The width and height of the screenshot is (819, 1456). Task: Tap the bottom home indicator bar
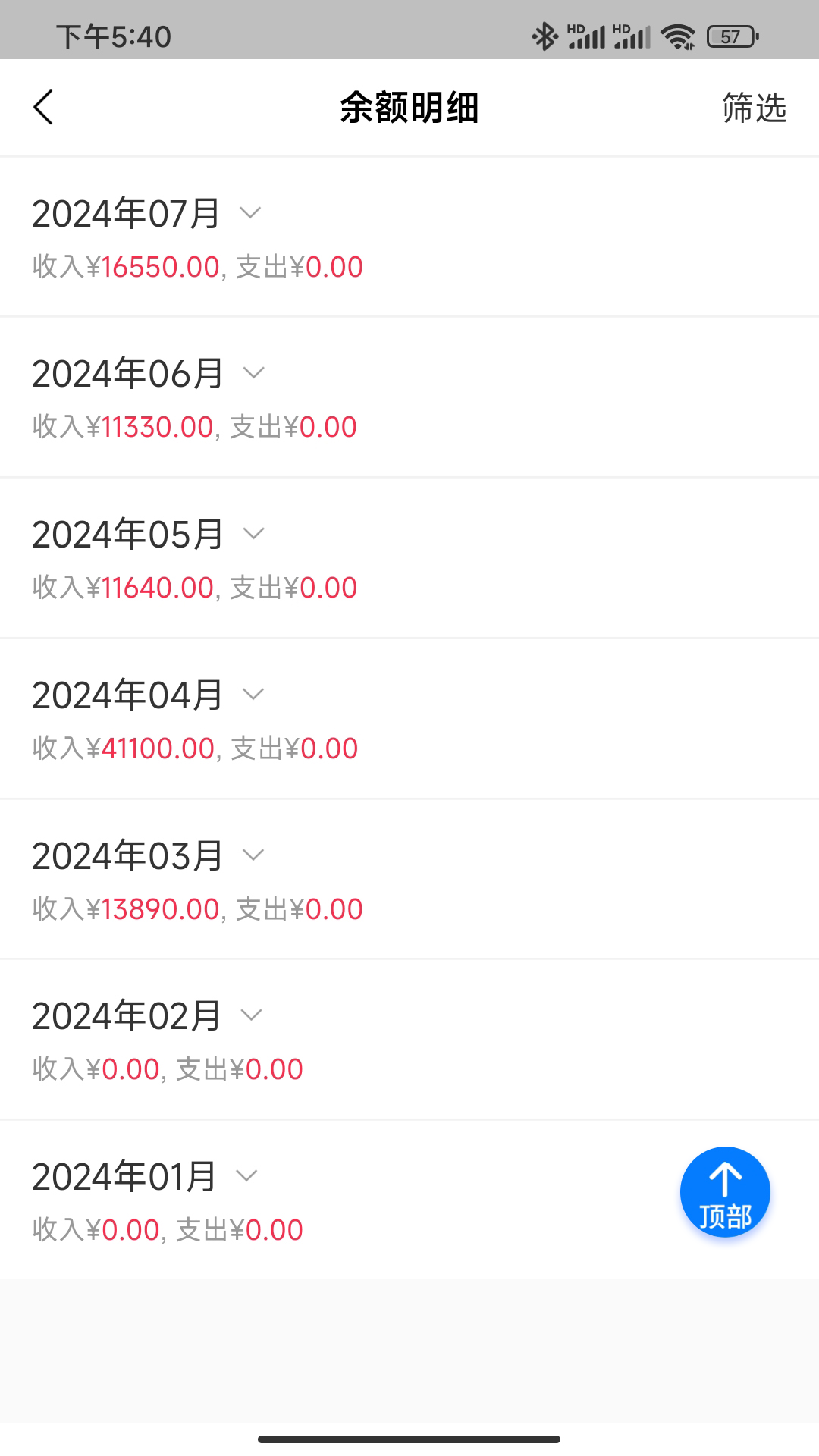[409, 1438]
